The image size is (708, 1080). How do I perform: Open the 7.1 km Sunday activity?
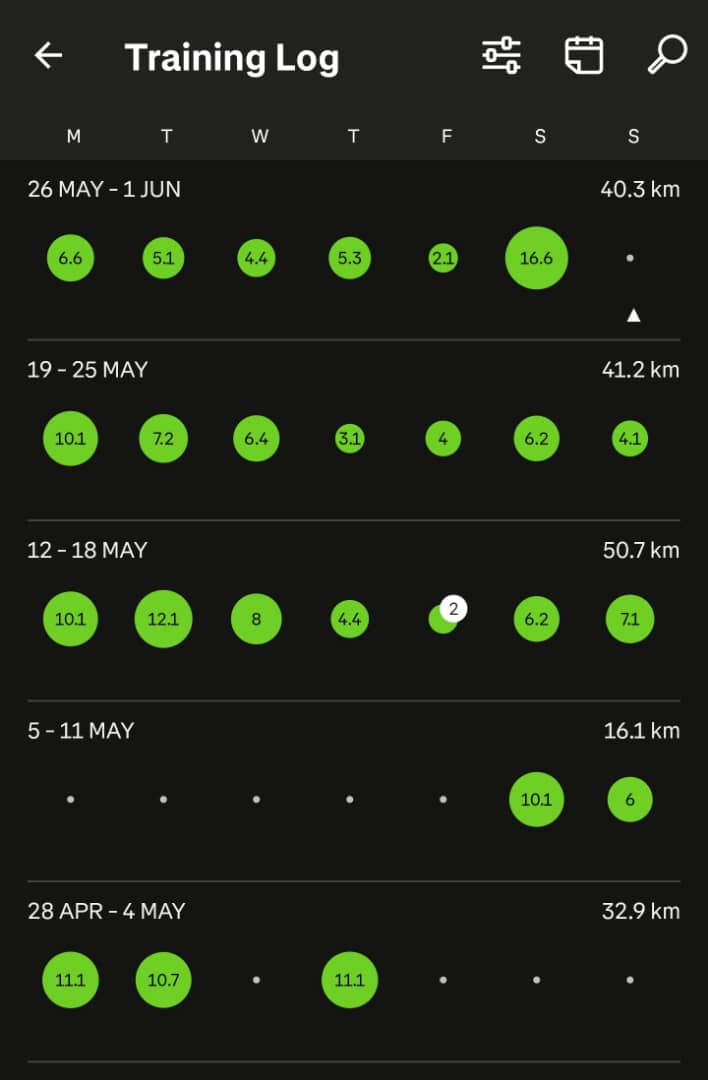[x=630, y=619]
